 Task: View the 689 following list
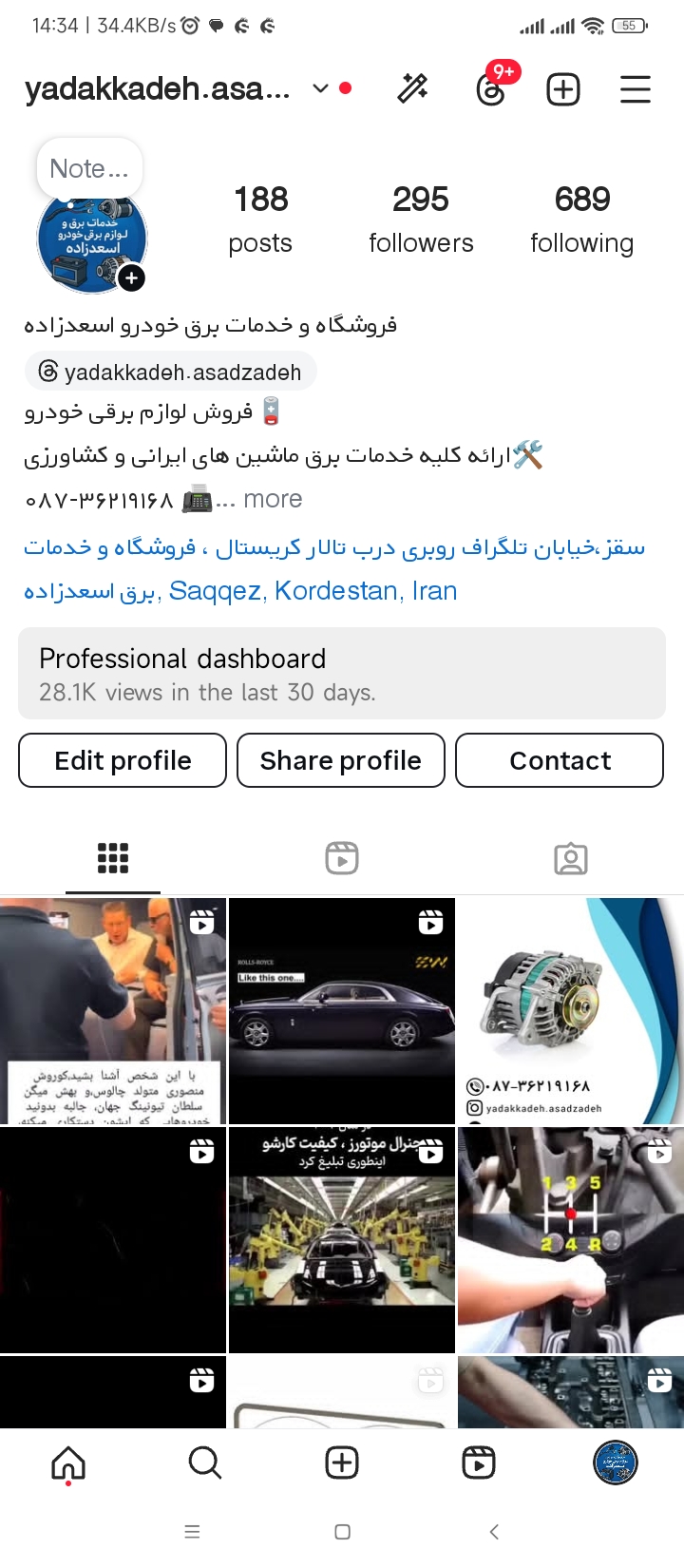[581, 220]
